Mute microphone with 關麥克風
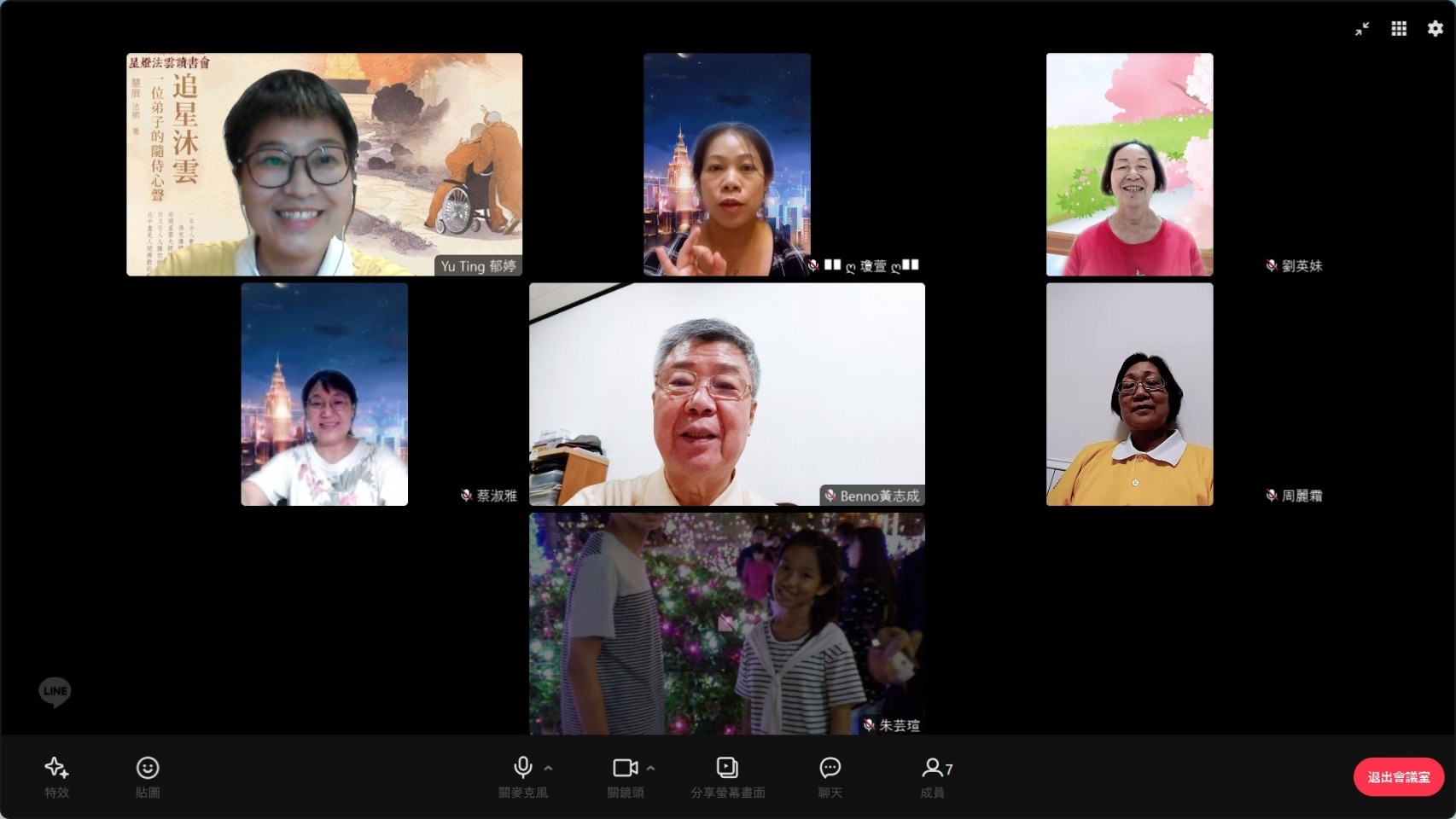 (522, 776)
